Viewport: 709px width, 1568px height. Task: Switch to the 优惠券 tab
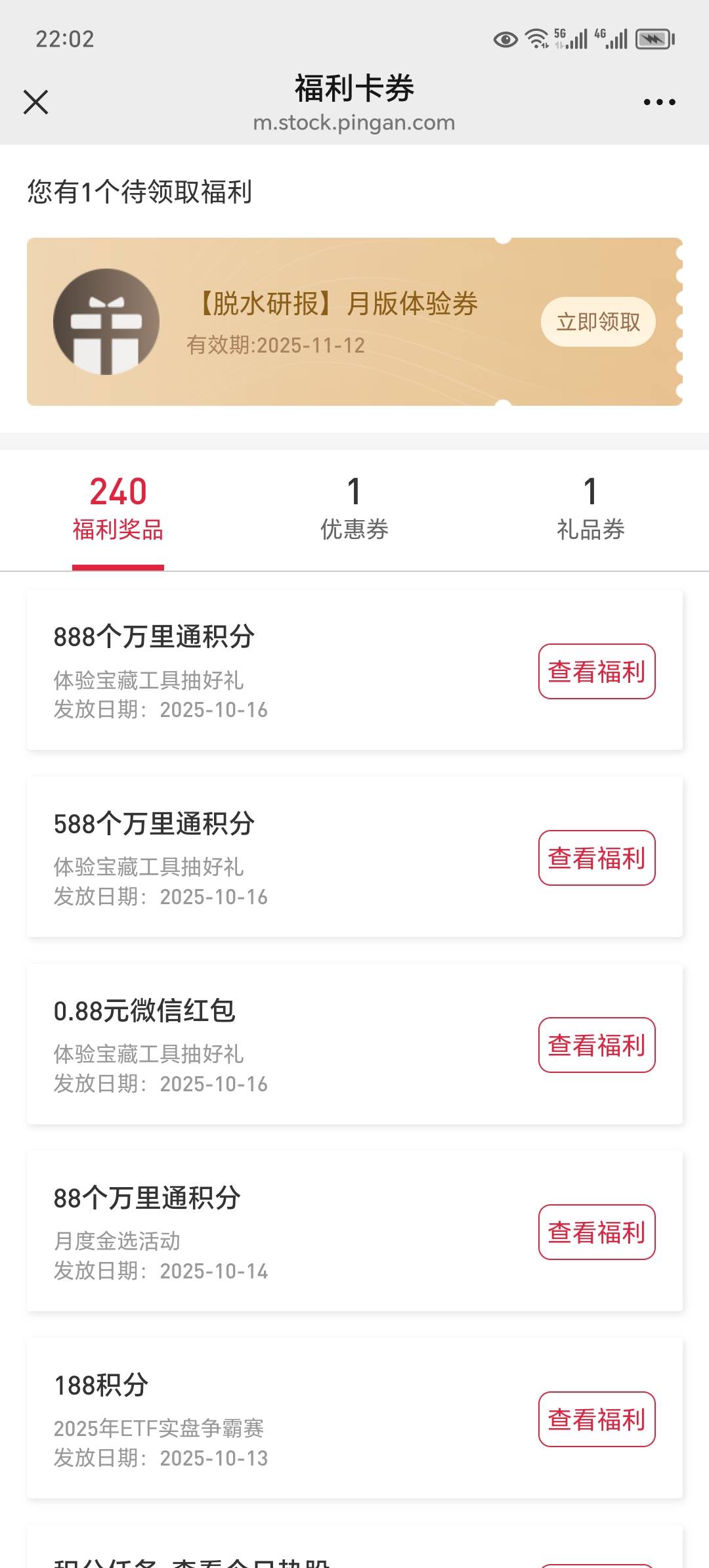354,510
